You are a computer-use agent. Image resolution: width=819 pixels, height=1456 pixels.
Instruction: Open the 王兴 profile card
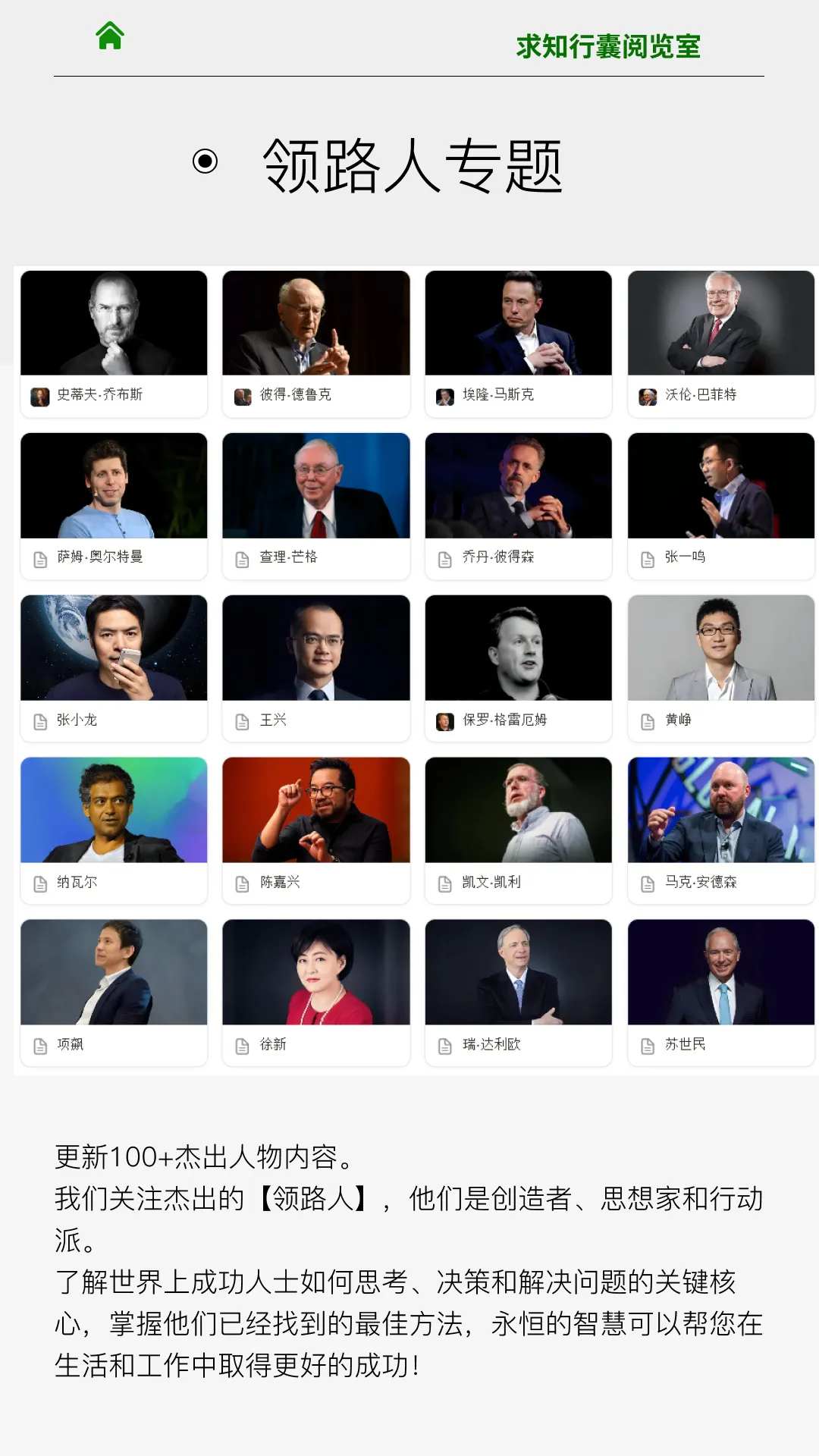[x=316, y=667]
